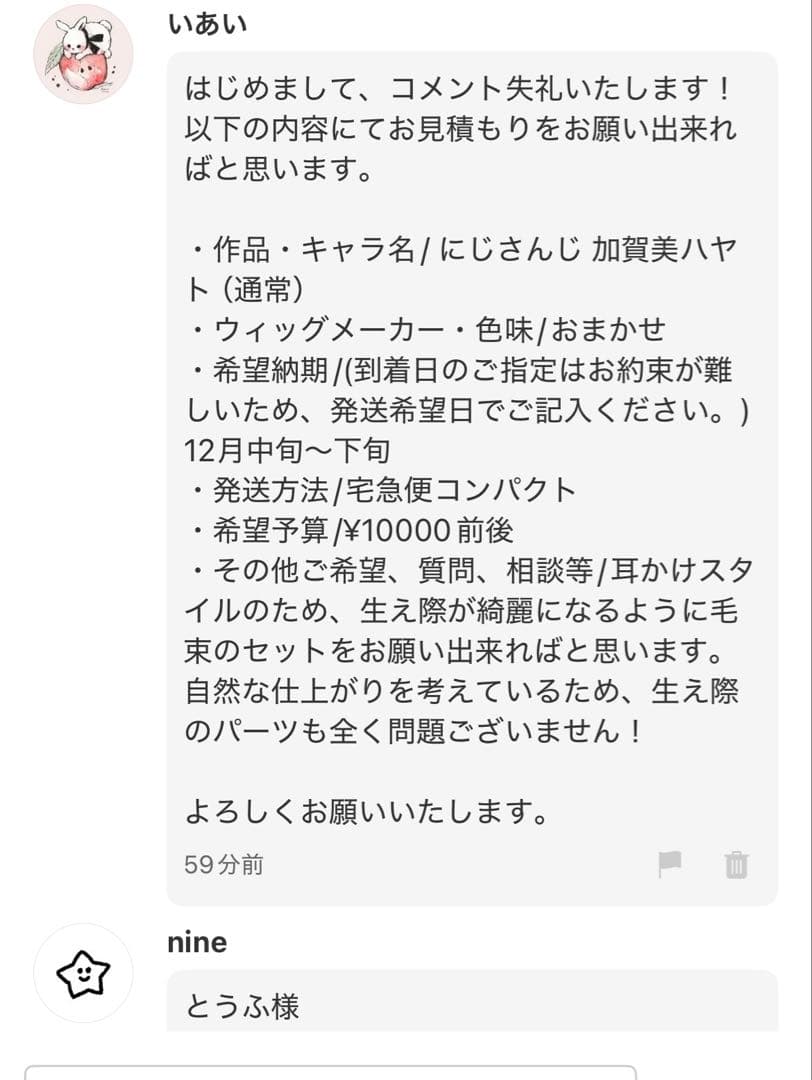Click nine's smiling star avatar
This screenshot has width=812, height=1080.
[85, 972]
